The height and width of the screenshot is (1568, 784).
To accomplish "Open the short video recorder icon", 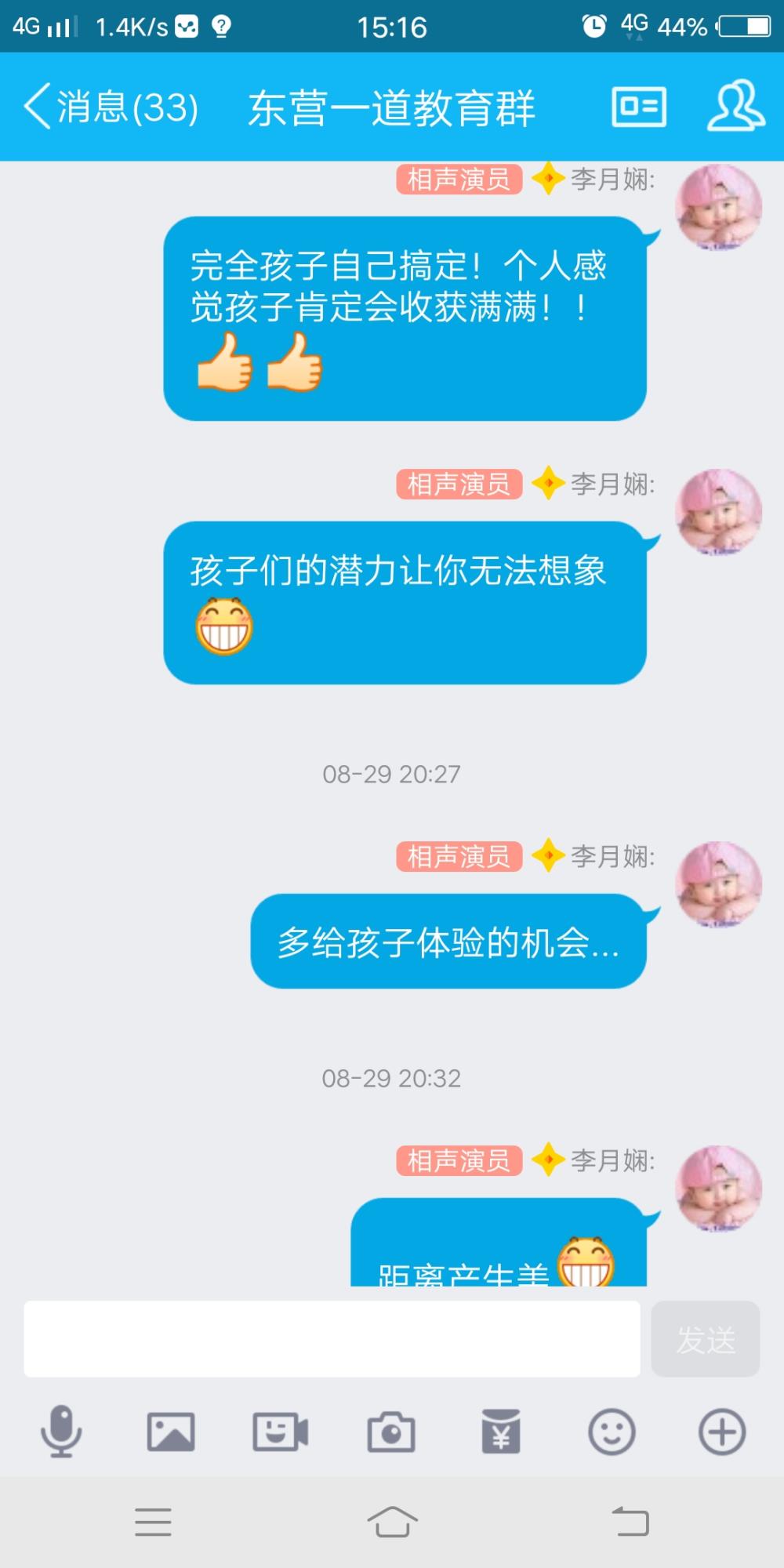I will click(x=281, y=1432).
